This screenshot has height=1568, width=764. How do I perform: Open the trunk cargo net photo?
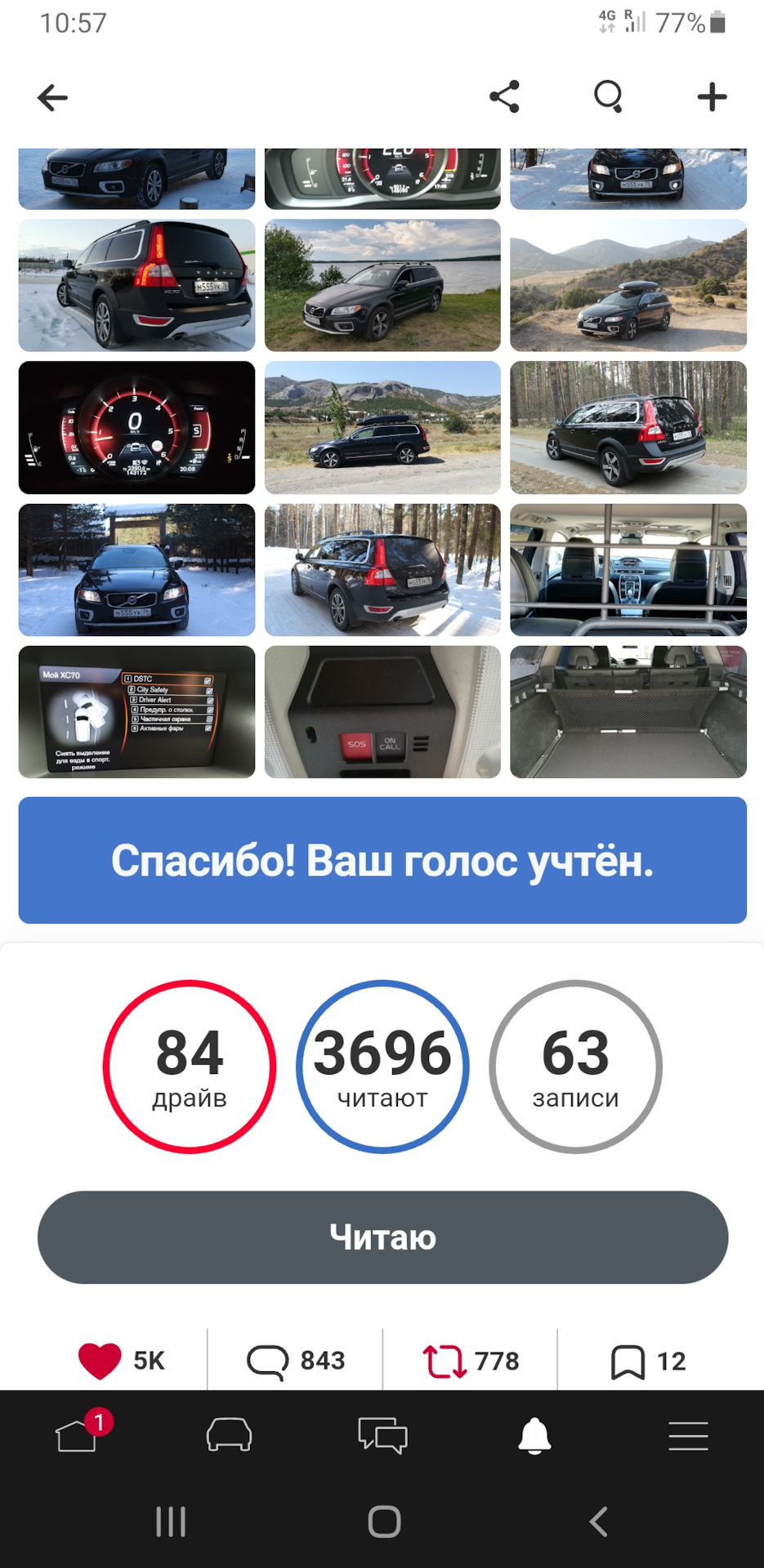[628, 711]
